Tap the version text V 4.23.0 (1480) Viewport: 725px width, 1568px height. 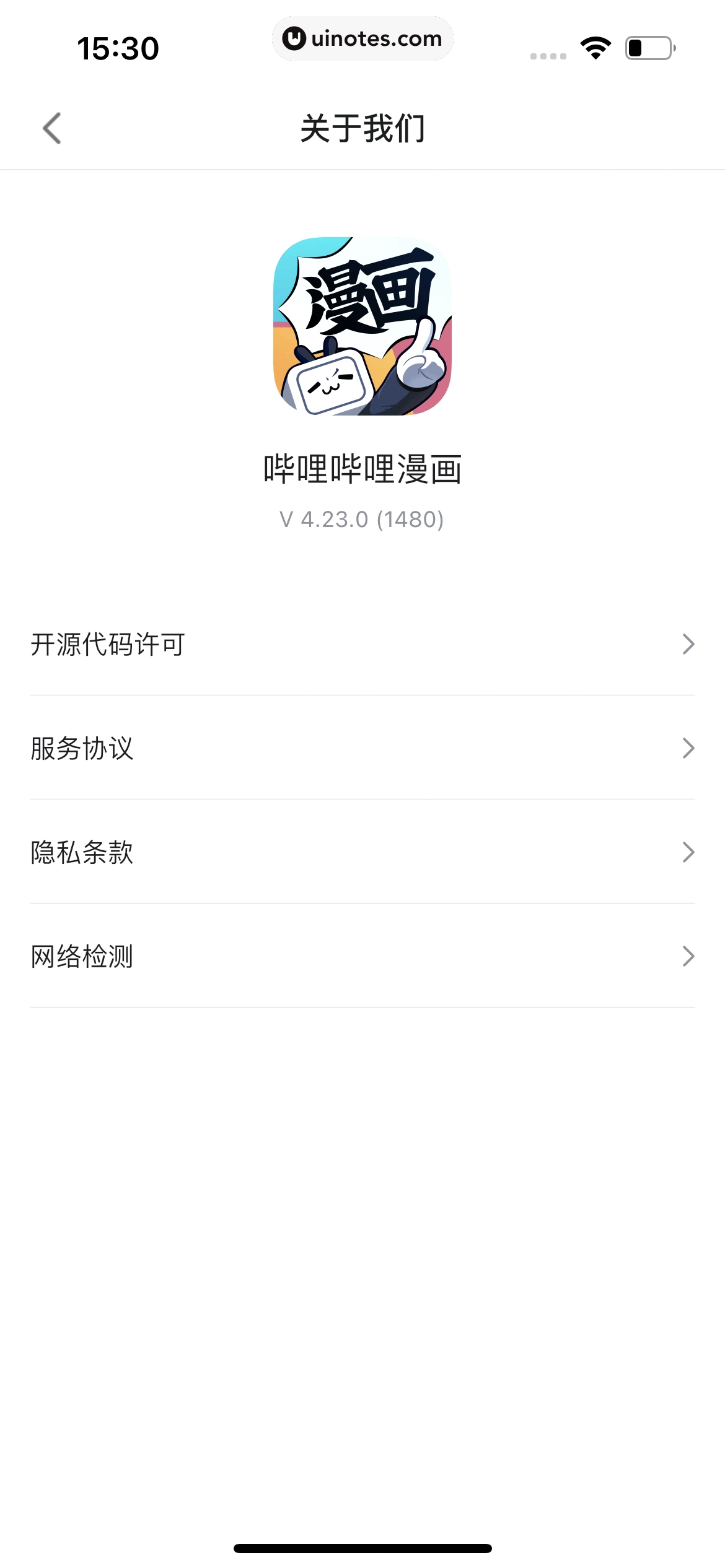click(362, 519)
